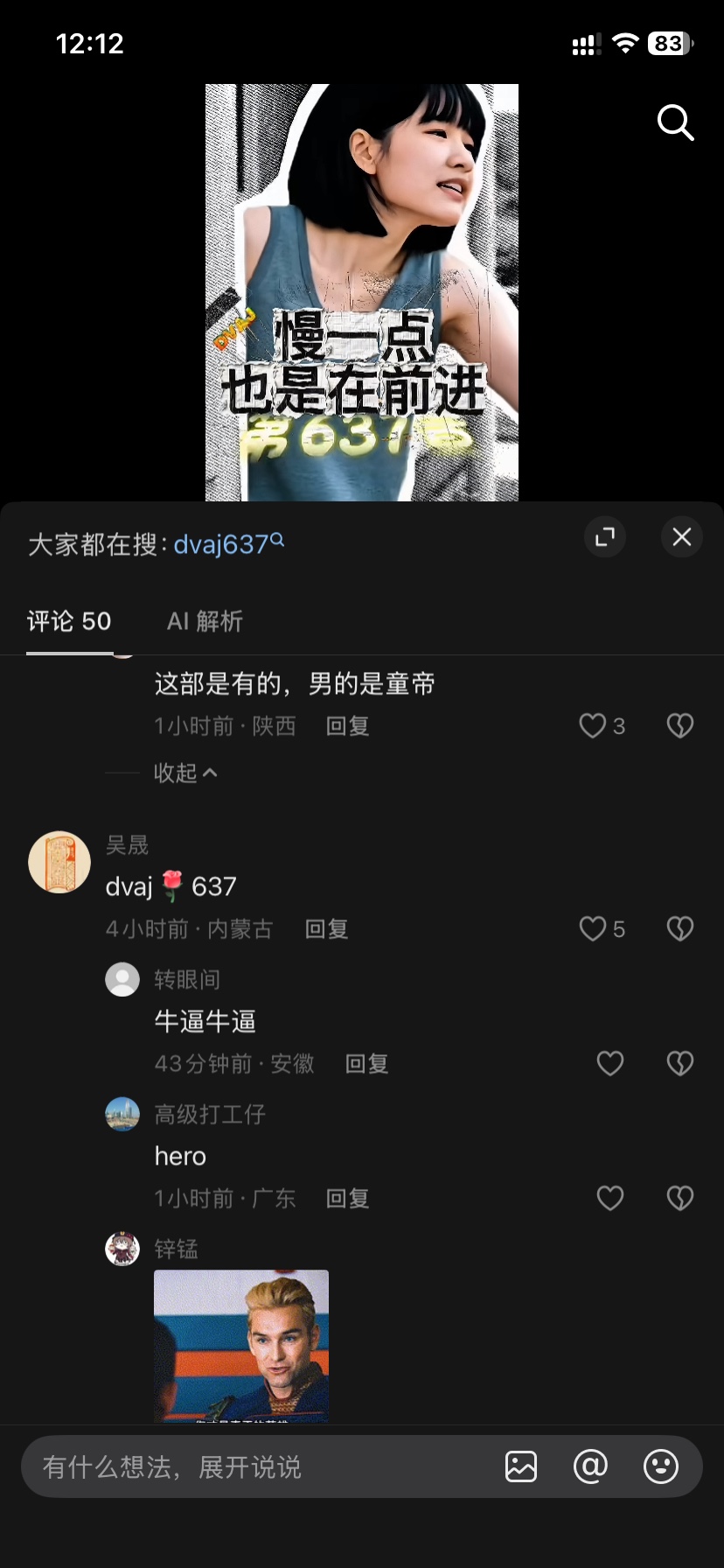Viewport: 724px width, 1568px height.
Task: Dislike 吴晟's dvaj 637 comment
Action: coord(680,928)
